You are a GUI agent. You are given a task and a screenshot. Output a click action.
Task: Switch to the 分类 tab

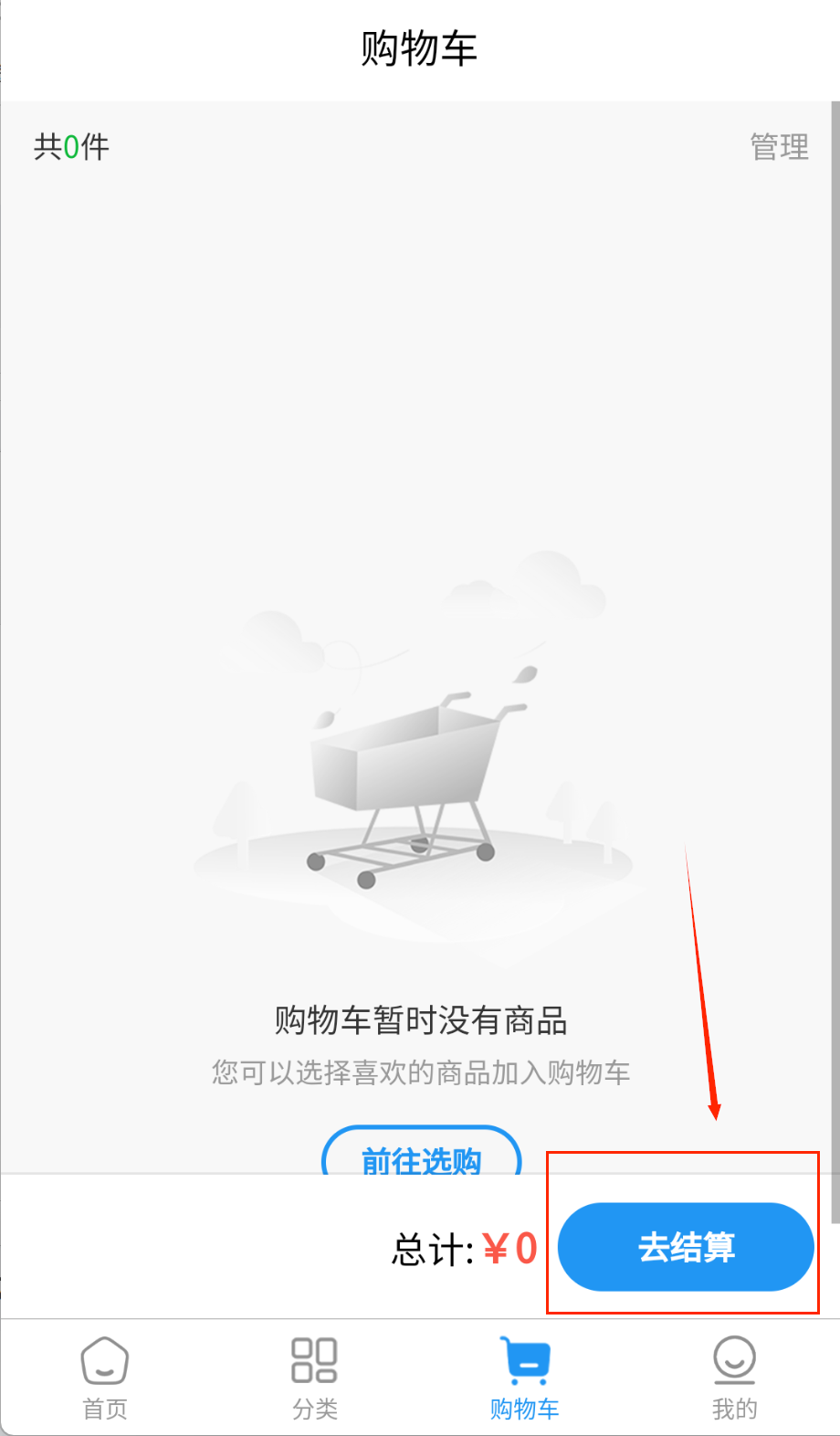(x=314, y=1378)
